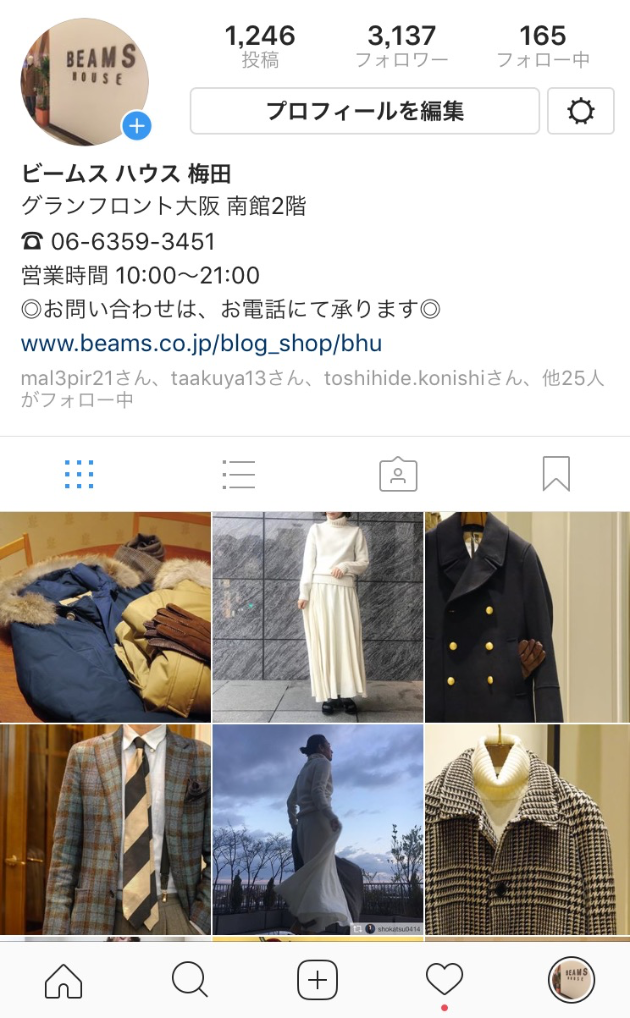This screenshot has width=630, height=1018.
Task: Open the www.beams.co.jp/blog_shop/bhu link
Action: [x=201, y=344]
